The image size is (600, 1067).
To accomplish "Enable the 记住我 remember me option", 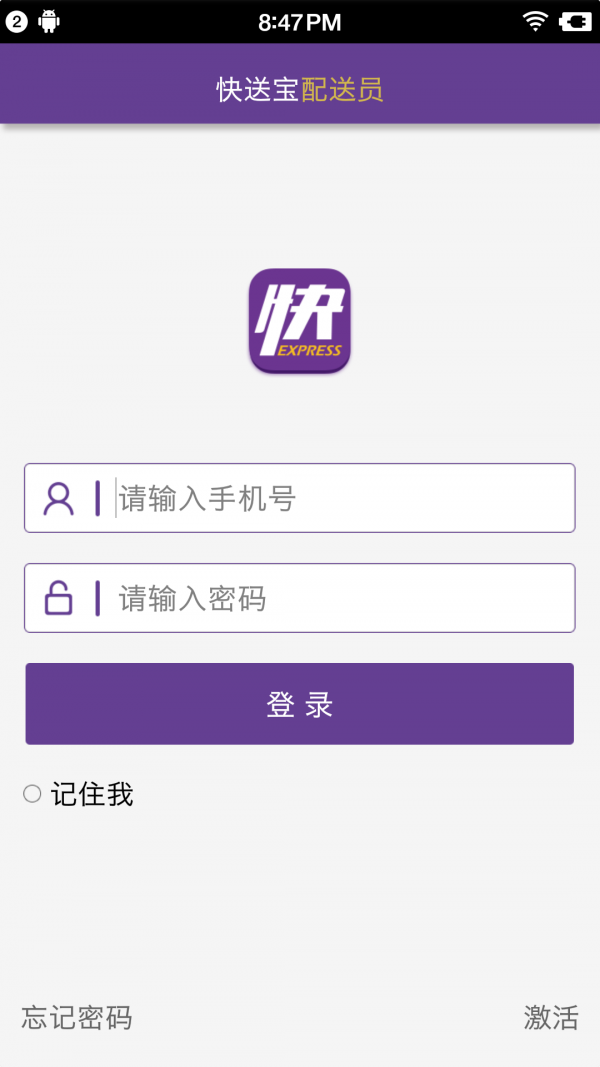I will click(x=33, y=794).
